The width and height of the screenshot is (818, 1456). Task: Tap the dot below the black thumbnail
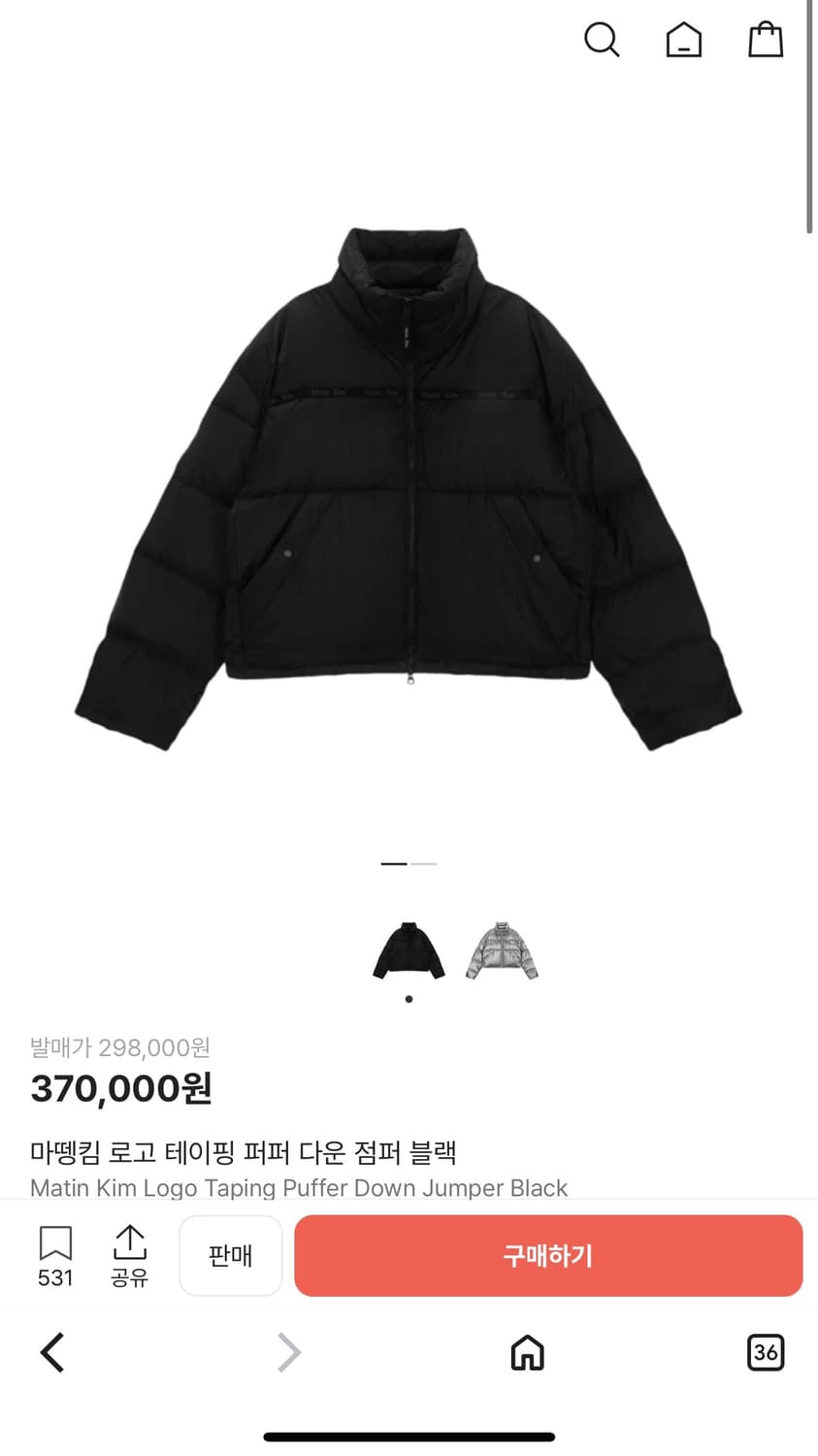tap(409, 999)
